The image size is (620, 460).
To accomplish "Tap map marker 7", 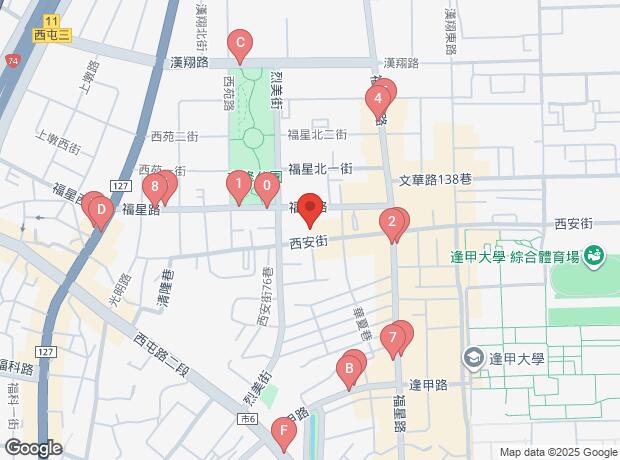I will [x=394, y=338].
